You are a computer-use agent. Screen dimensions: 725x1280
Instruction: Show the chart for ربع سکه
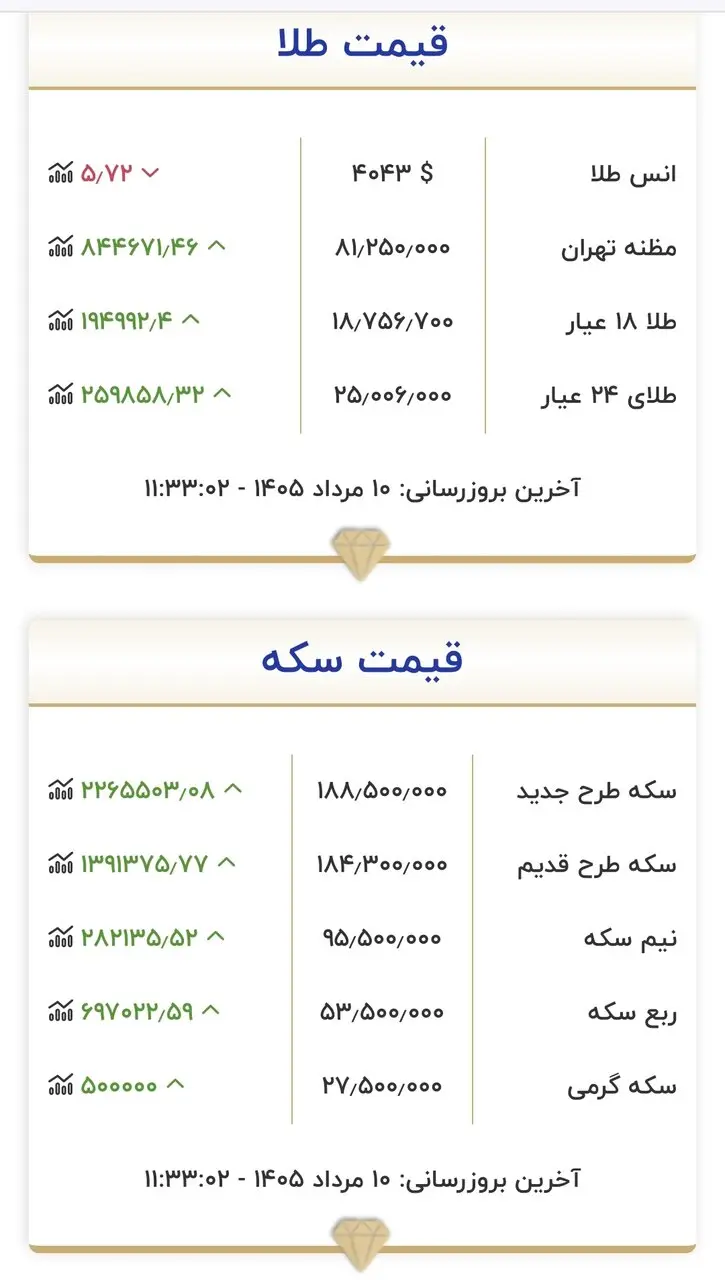(x=61, y=1011)
